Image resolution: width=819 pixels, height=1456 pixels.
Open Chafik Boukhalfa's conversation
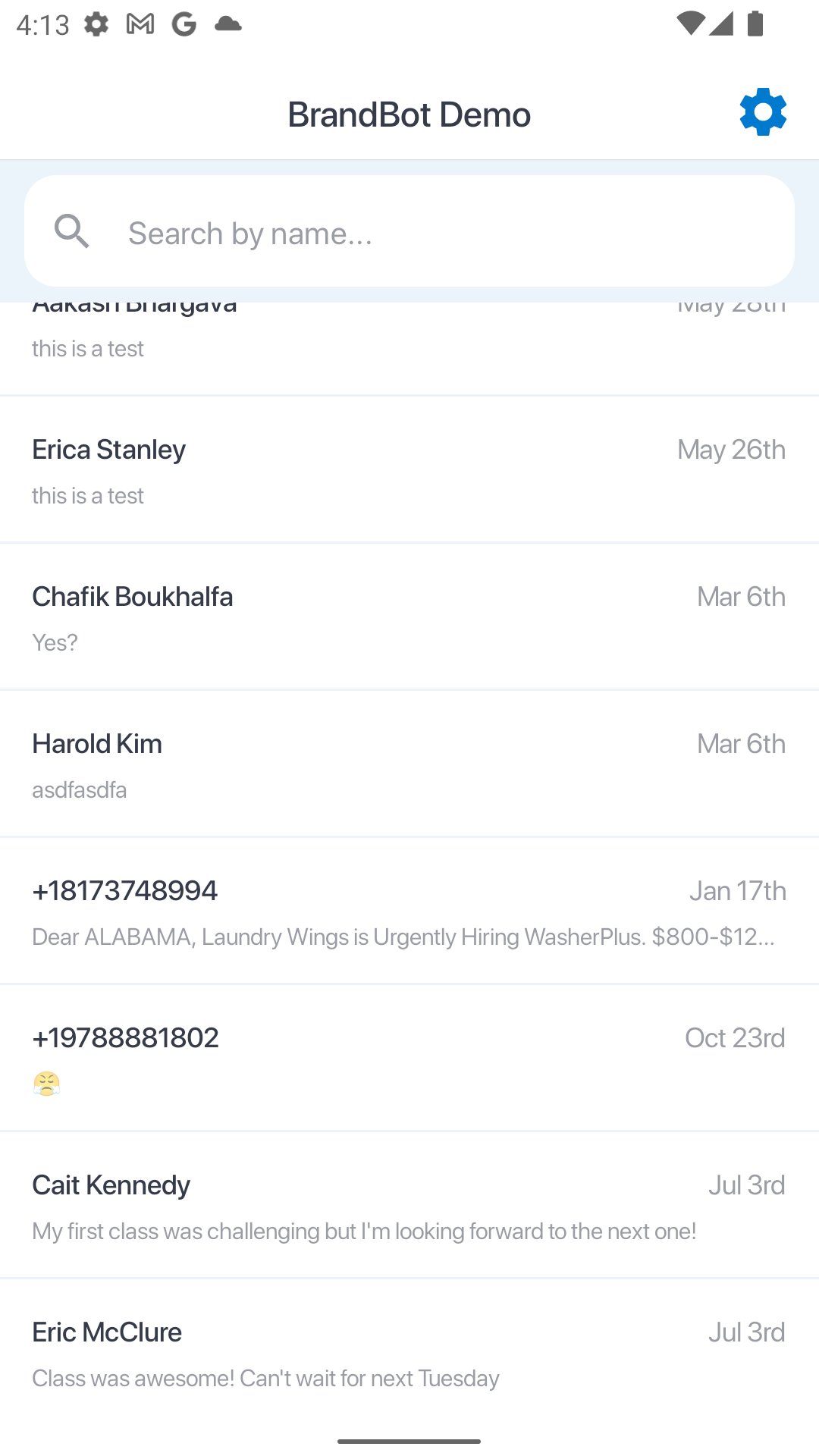click(x=409, y=616)
